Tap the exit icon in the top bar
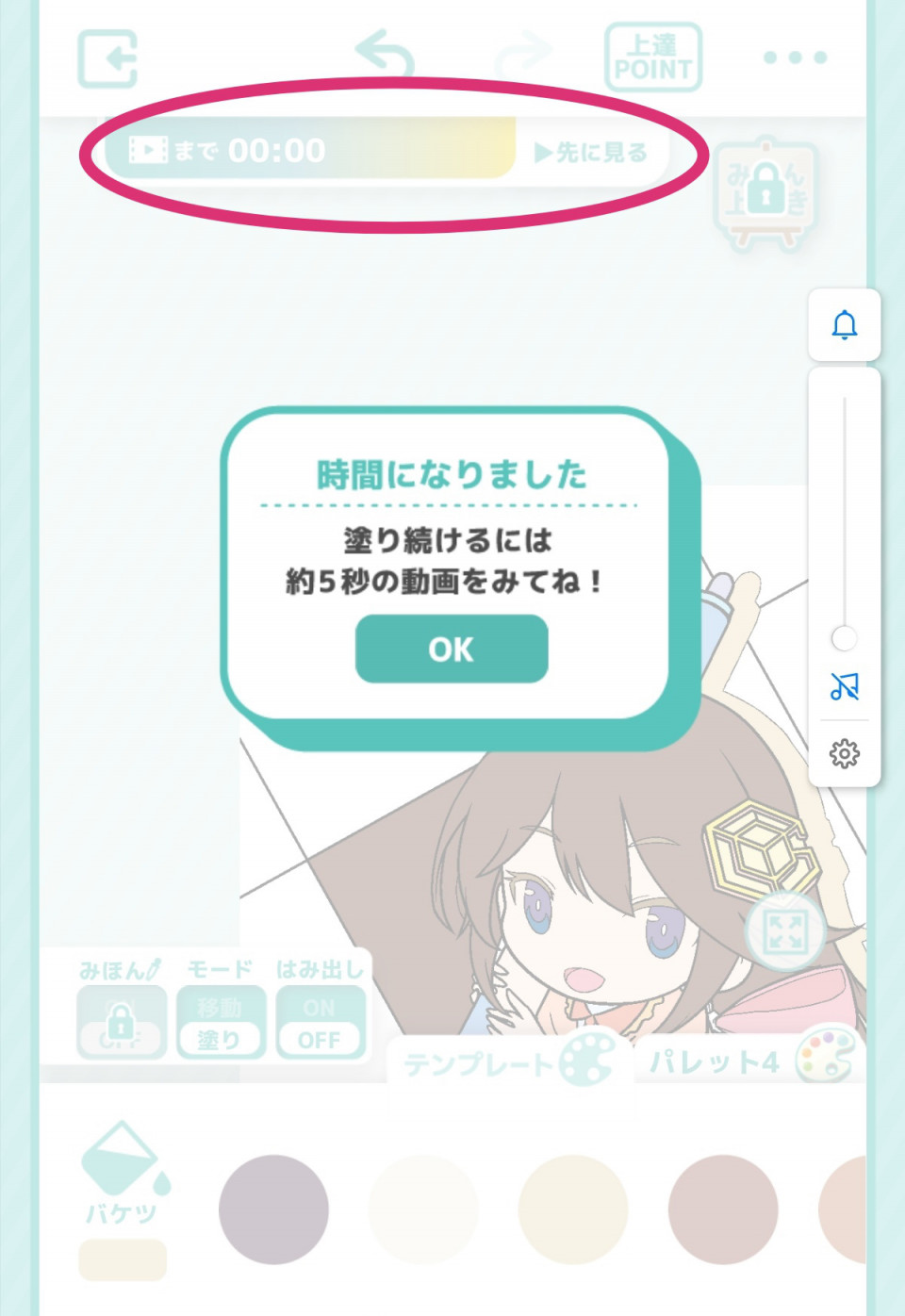The width and height of the screenshot is (905, 1316). point(107,58)
